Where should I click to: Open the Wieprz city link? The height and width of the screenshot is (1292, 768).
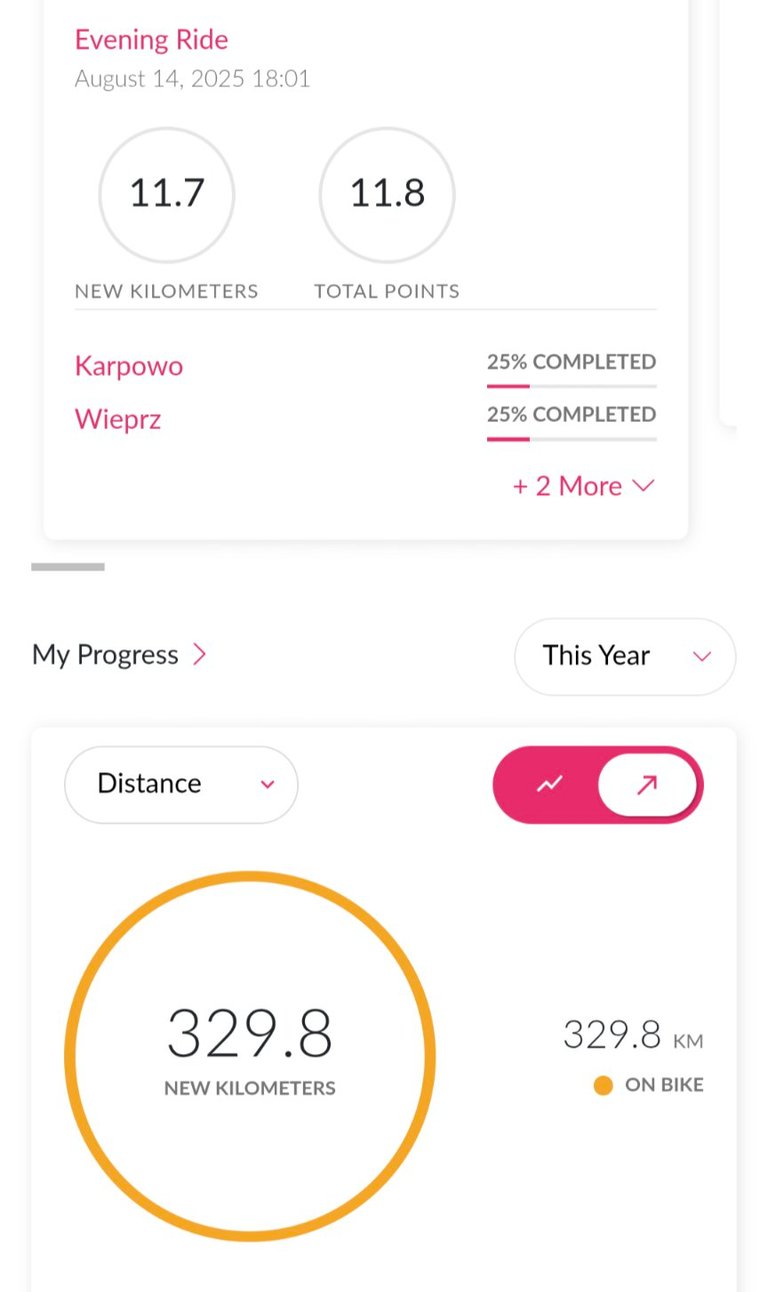118,419
